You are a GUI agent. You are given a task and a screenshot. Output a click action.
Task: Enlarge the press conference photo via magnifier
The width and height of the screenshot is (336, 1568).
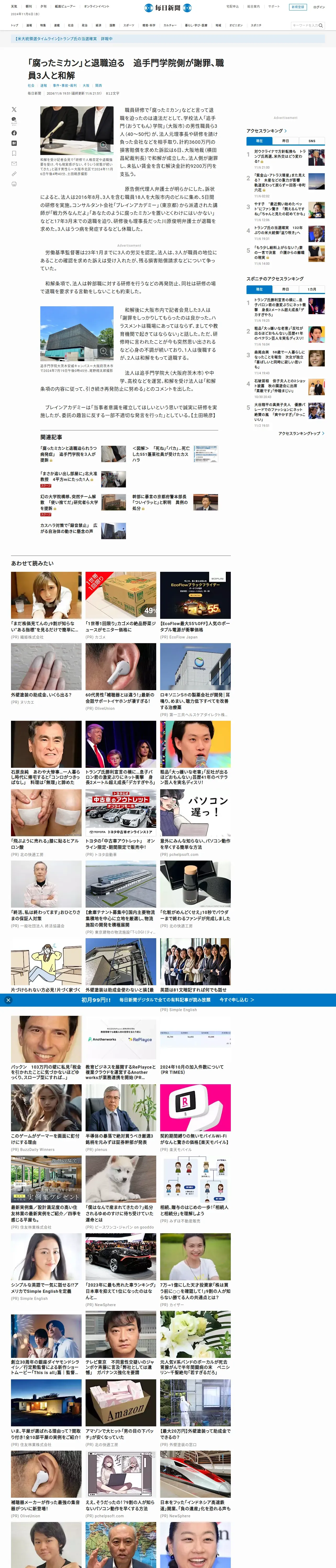104,146
